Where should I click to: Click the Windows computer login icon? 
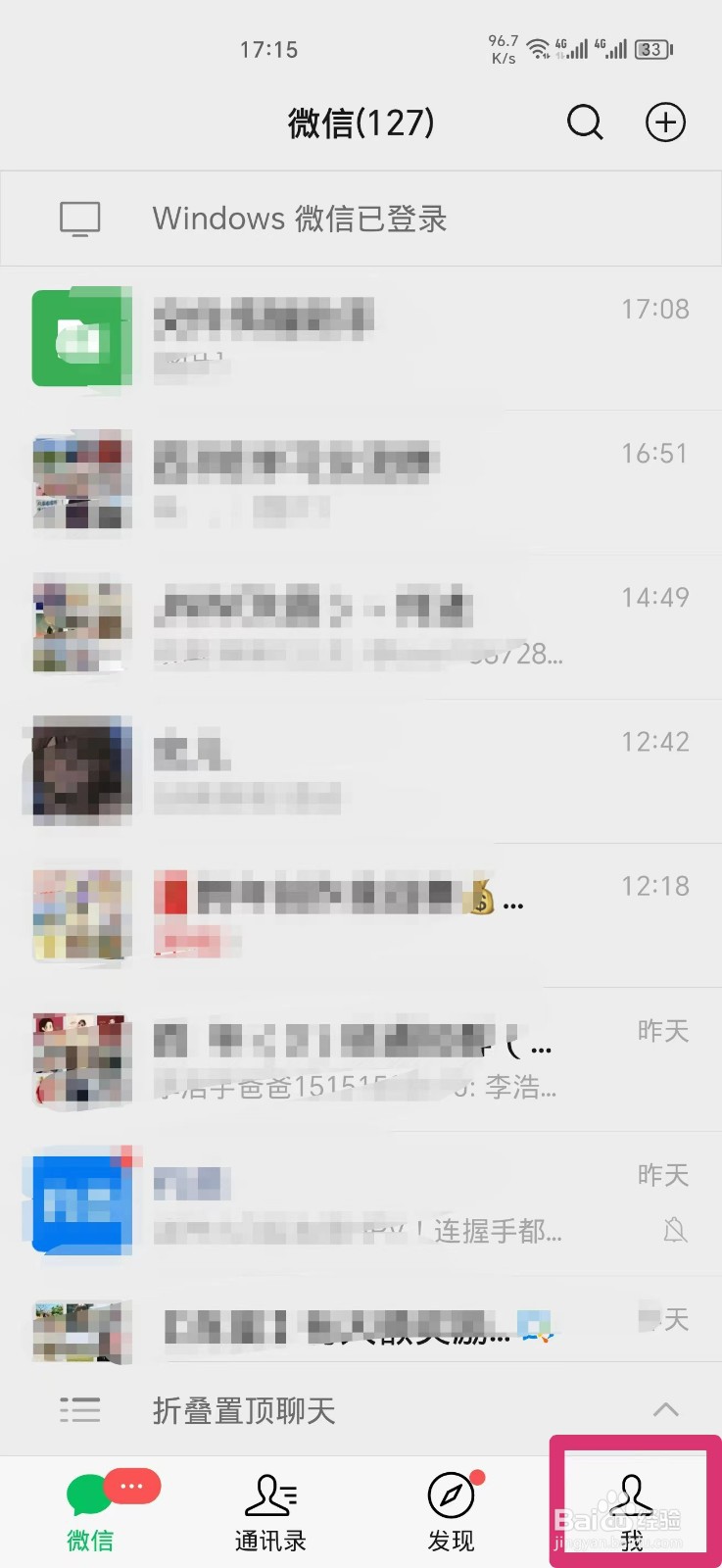coord(79,218)
